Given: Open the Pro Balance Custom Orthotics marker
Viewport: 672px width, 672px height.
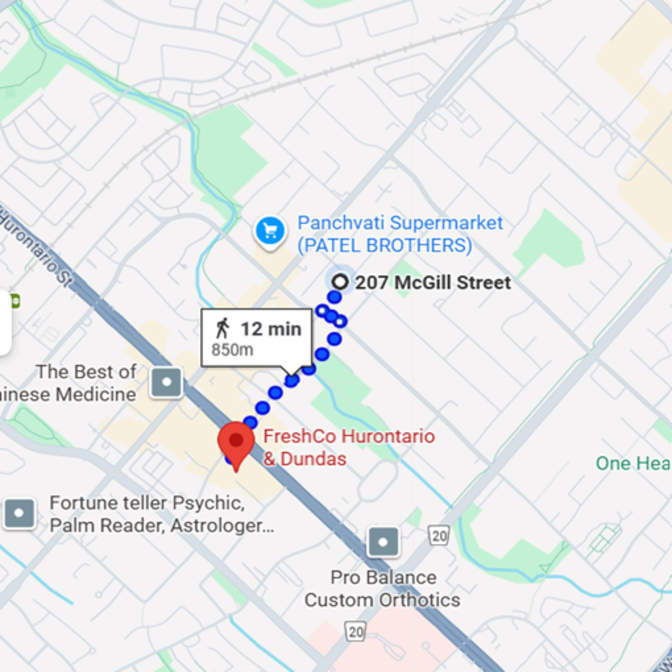Looking at the screenshot, I should 384,543.
